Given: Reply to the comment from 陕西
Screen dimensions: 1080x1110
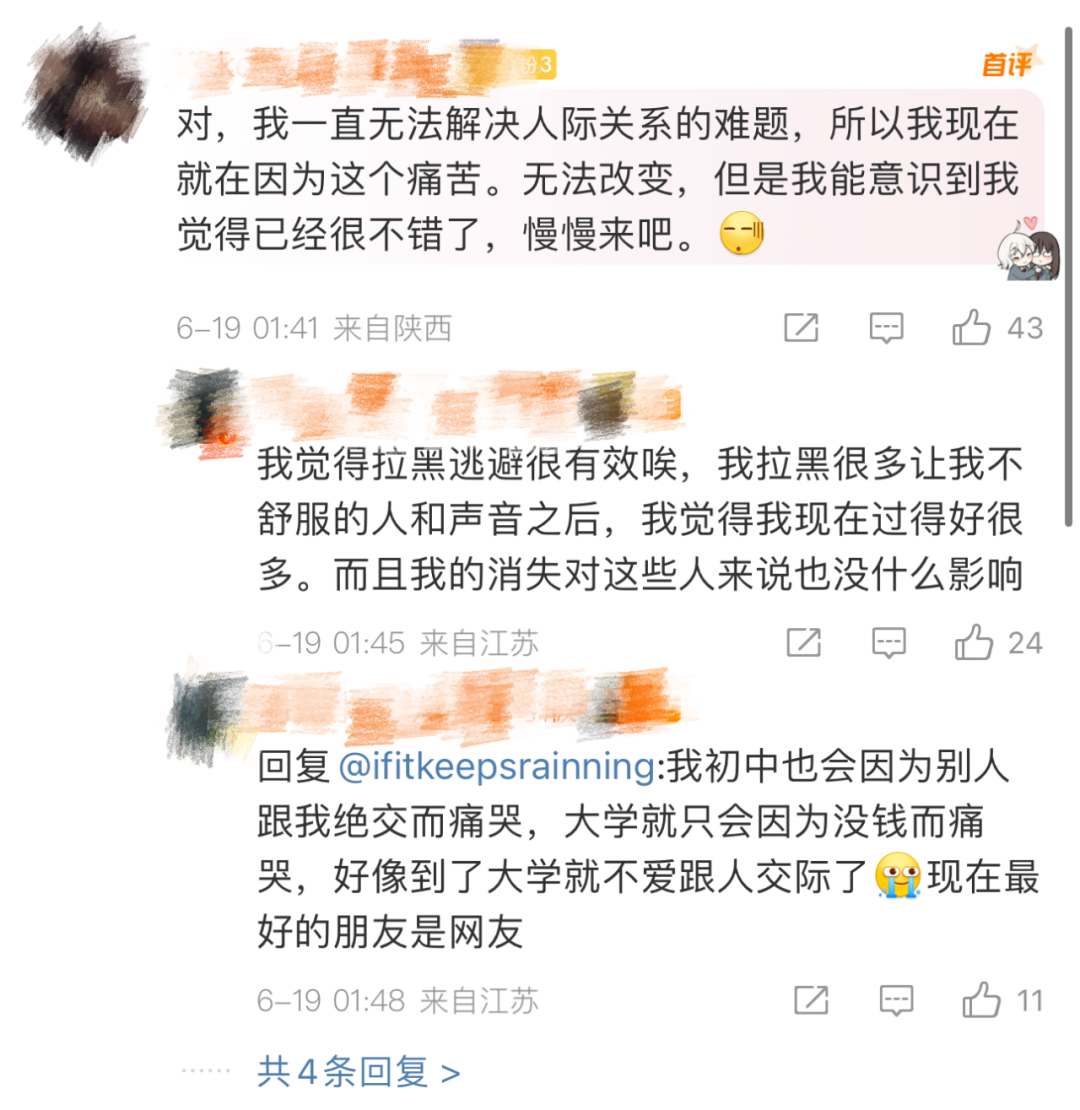Looking at the screenshot, I should point(886,328).
